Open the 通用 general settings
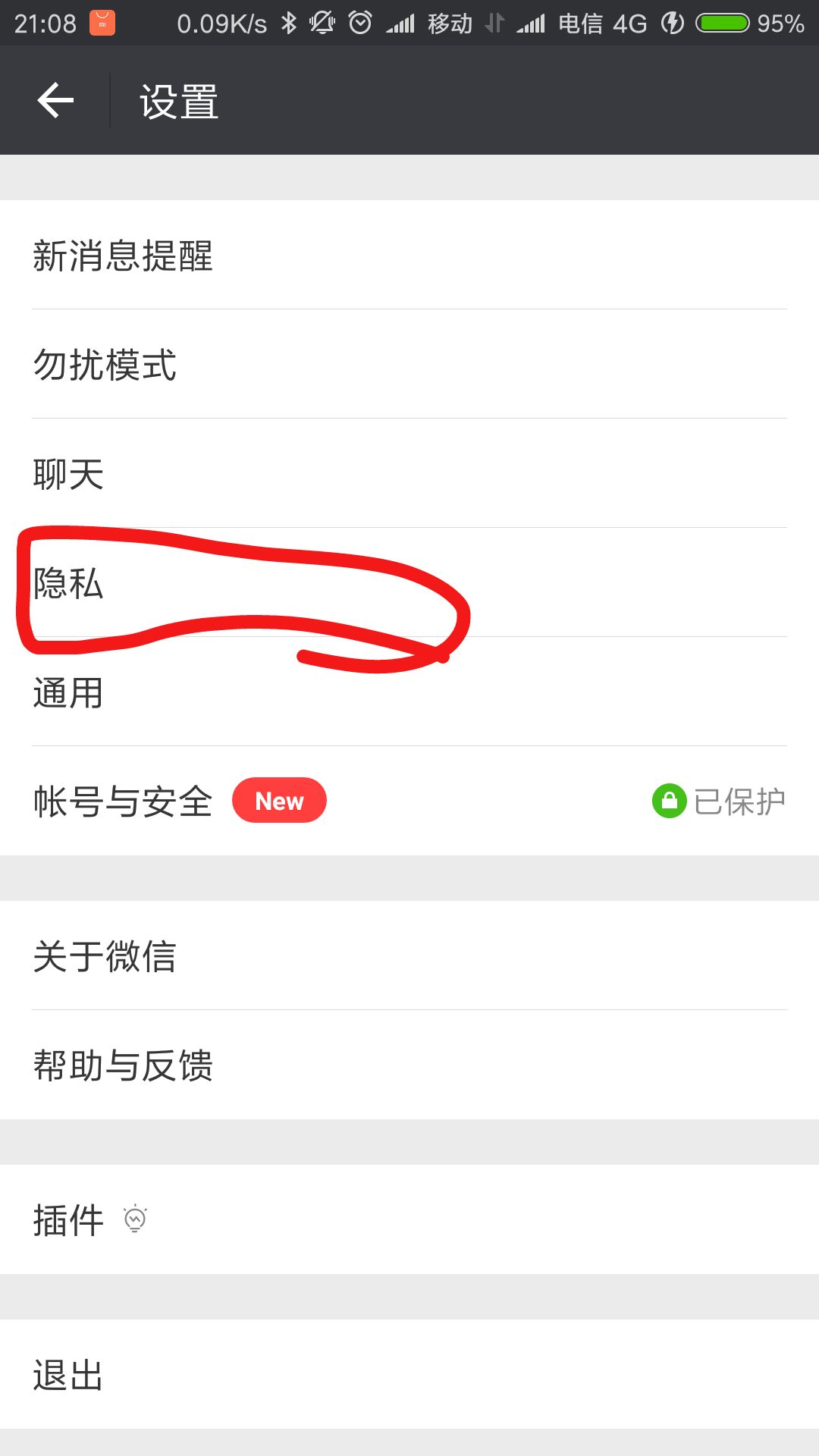The image size is (819, 1456). [x=409, y=692]
